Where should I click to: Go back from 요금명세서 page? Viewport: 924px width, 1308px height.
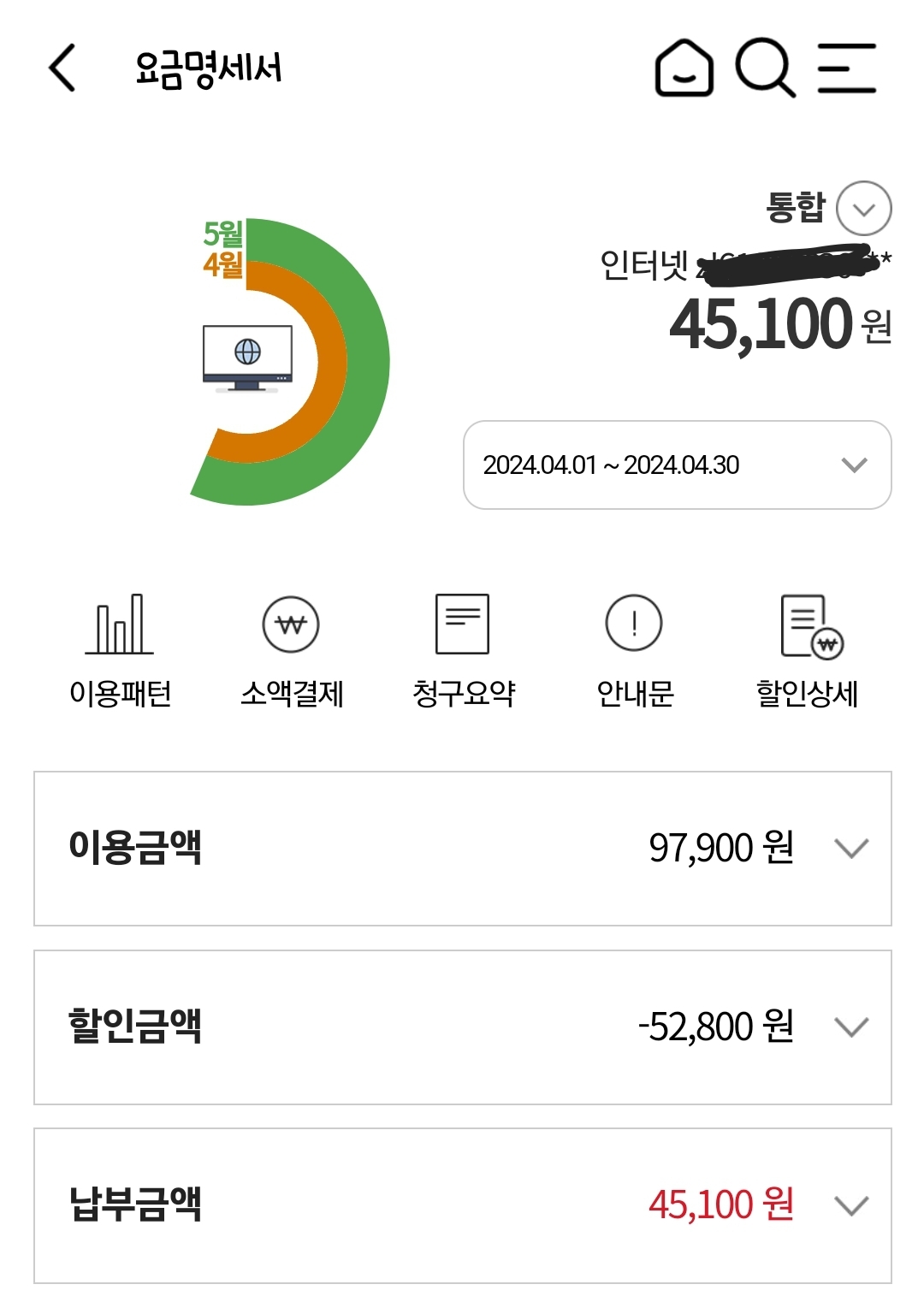point(62,68)
